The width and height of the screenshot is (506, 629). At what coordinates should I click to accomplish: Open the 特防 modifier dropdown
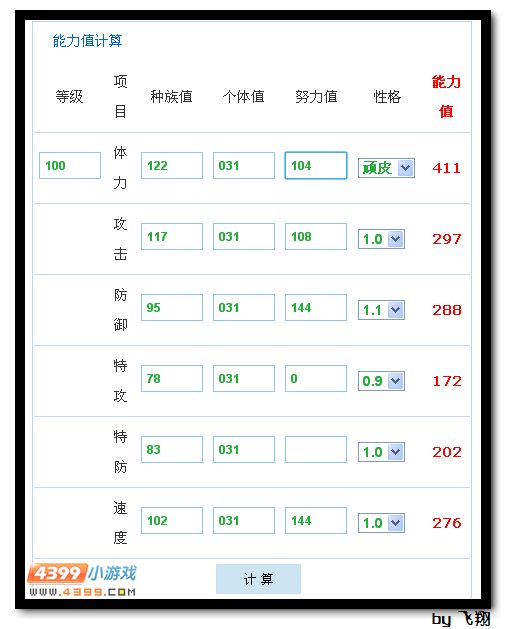click(x=381, y=452)
